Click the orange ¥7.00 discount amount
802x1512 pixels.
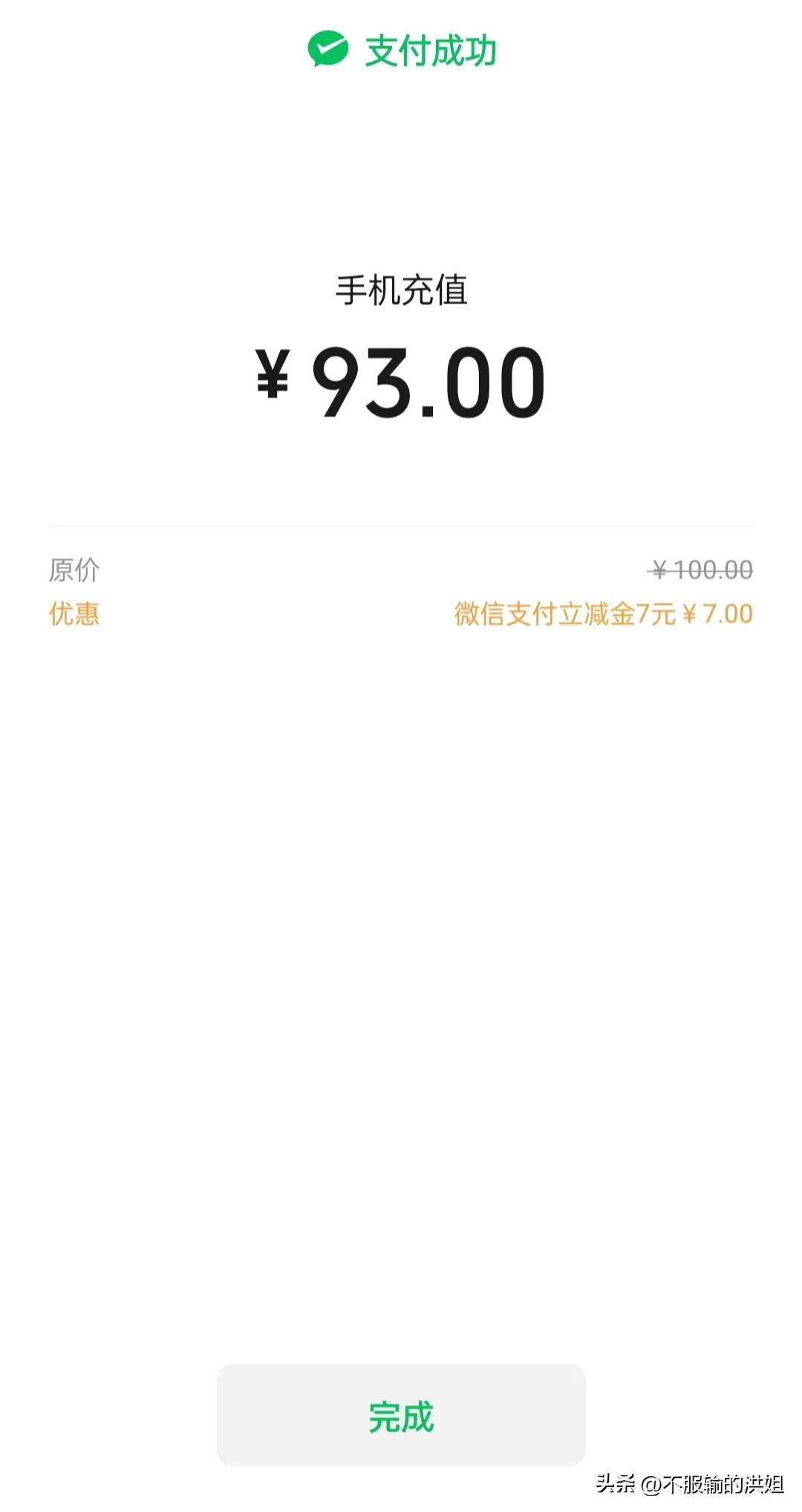[717, 612]
